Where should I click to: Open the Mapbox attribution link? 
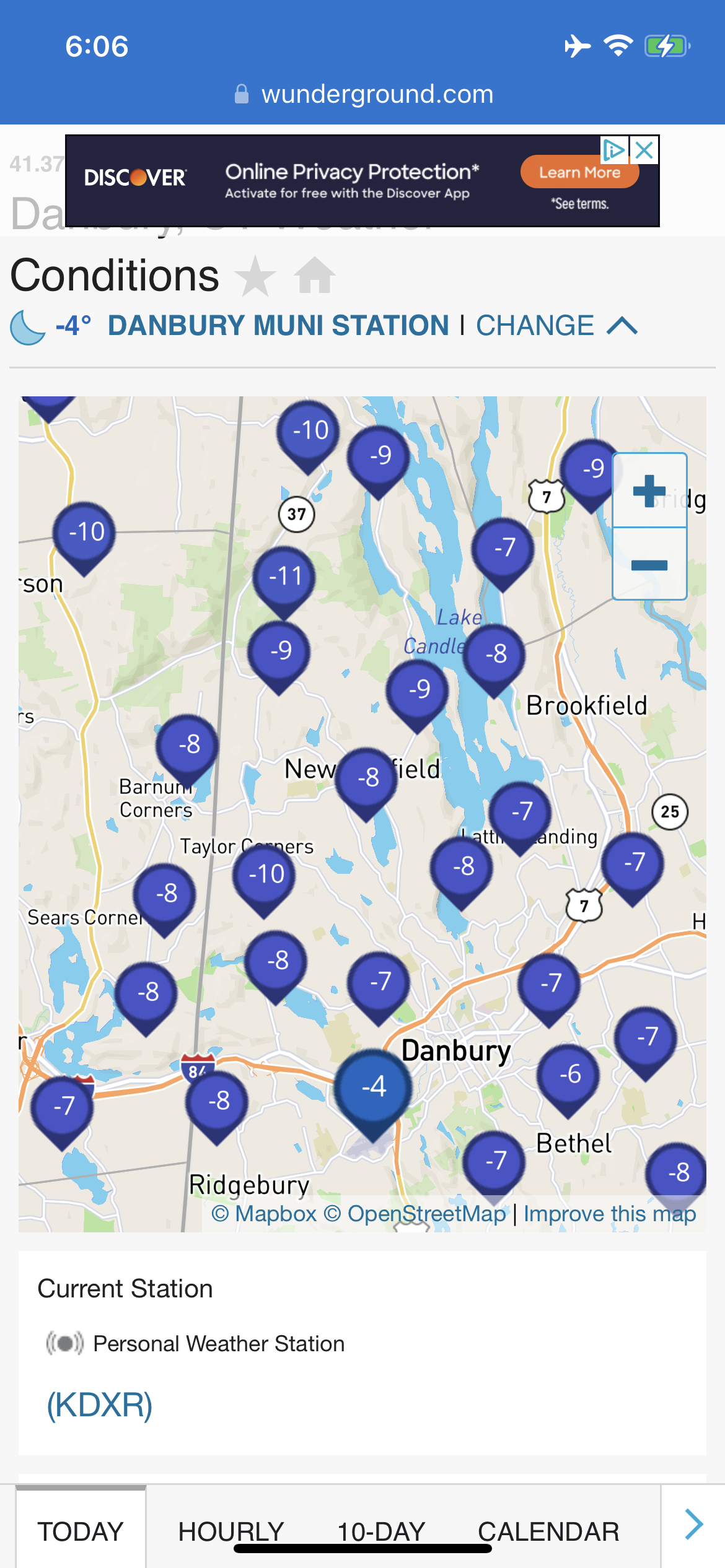(x=264, y=1214)
